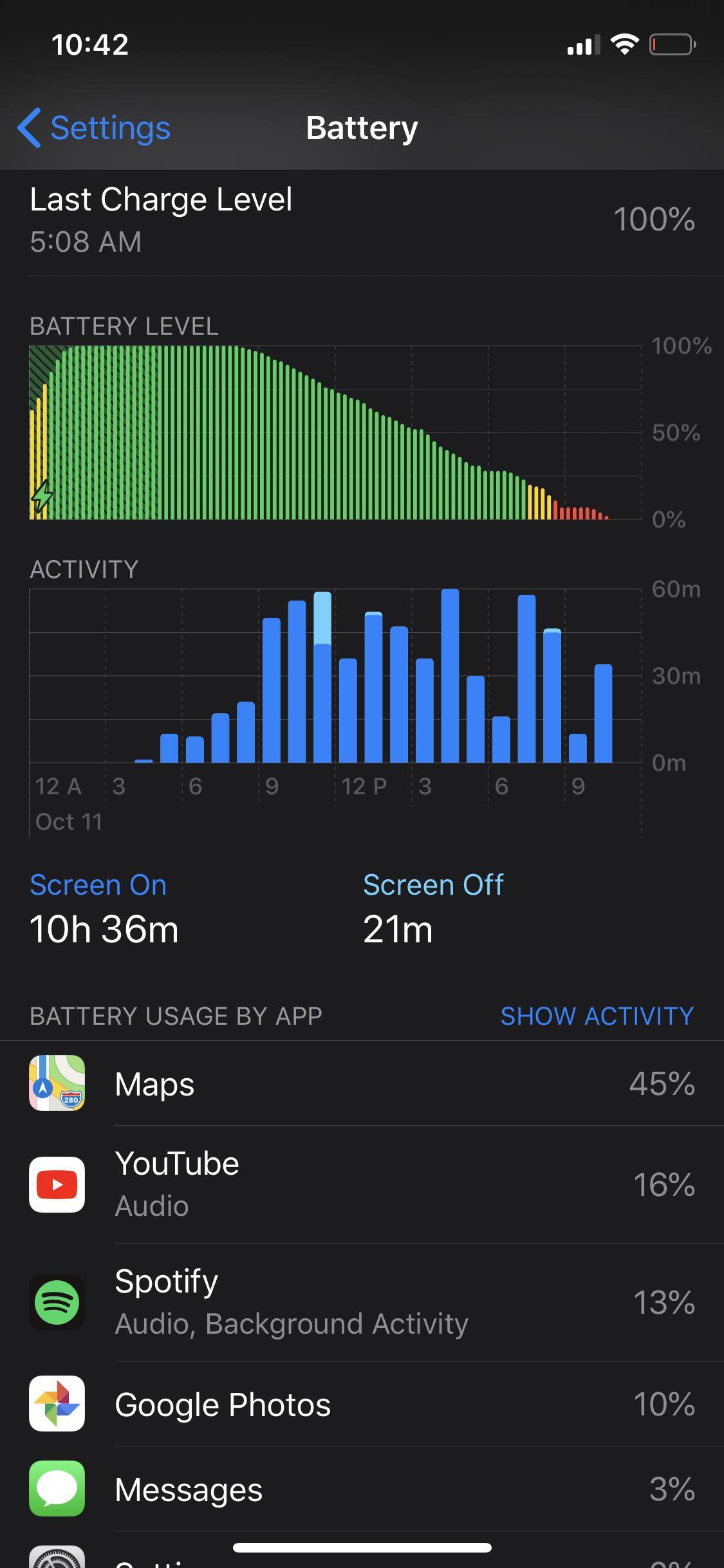Select Spotify battery usage row
Image resolution: width=724 pixels, height=1568 pixels.
pos(362,1302)
